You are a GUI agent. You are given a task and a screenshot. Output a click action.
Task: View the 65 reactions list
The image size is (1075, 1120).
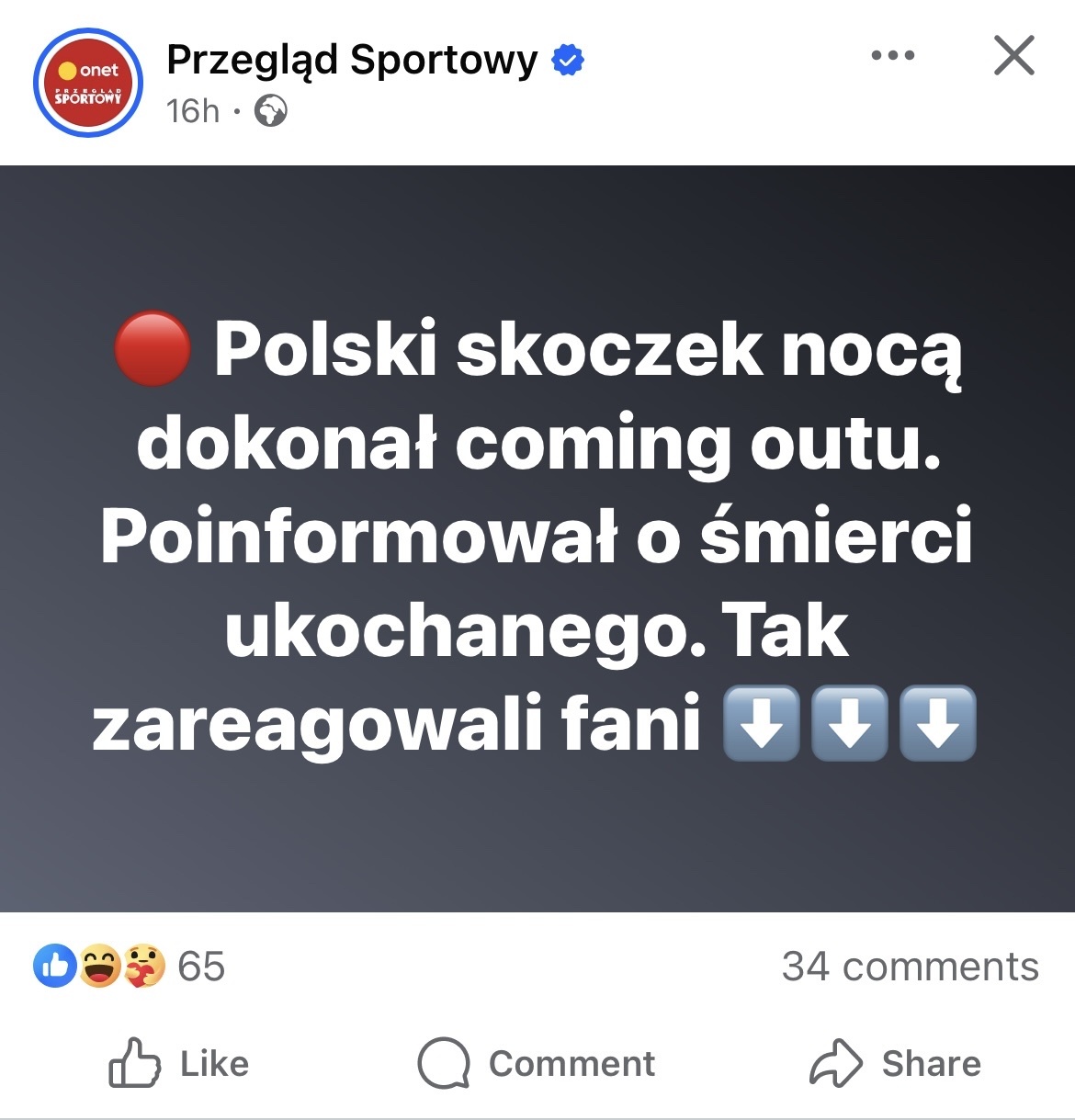[130, 966]
